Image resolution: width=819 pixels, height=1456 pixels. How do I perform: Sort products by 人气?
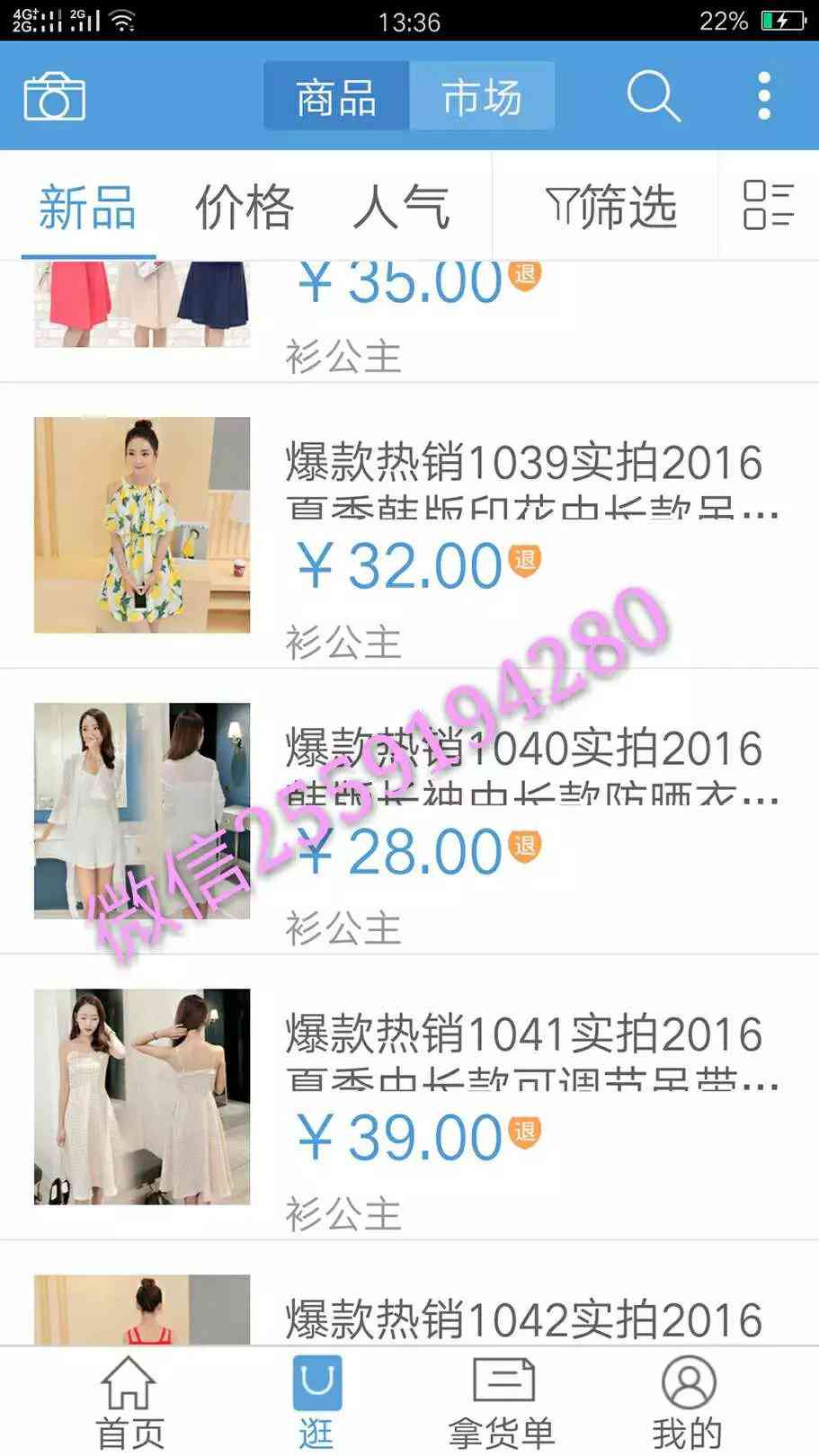coord(401,208)
